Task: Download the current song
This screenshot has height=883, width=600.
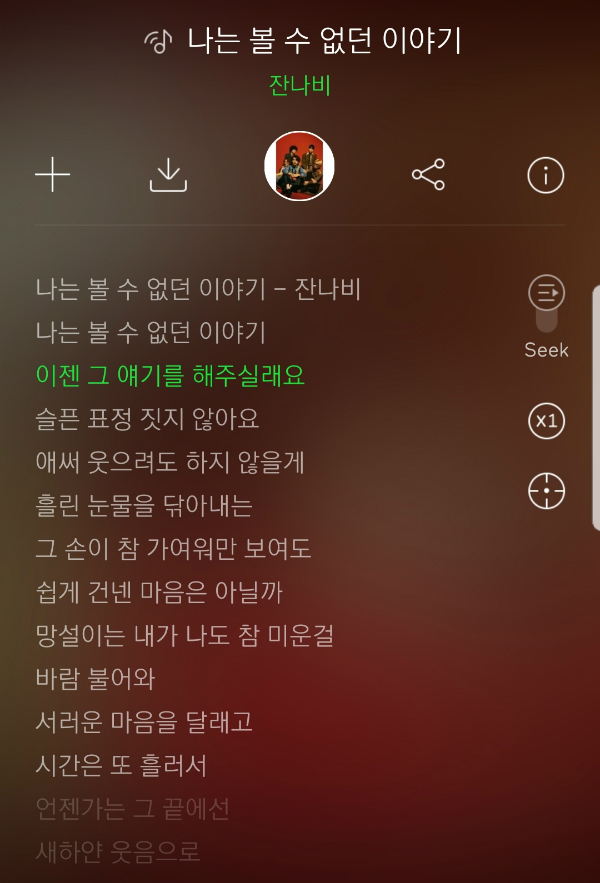Action: point(169,175)
